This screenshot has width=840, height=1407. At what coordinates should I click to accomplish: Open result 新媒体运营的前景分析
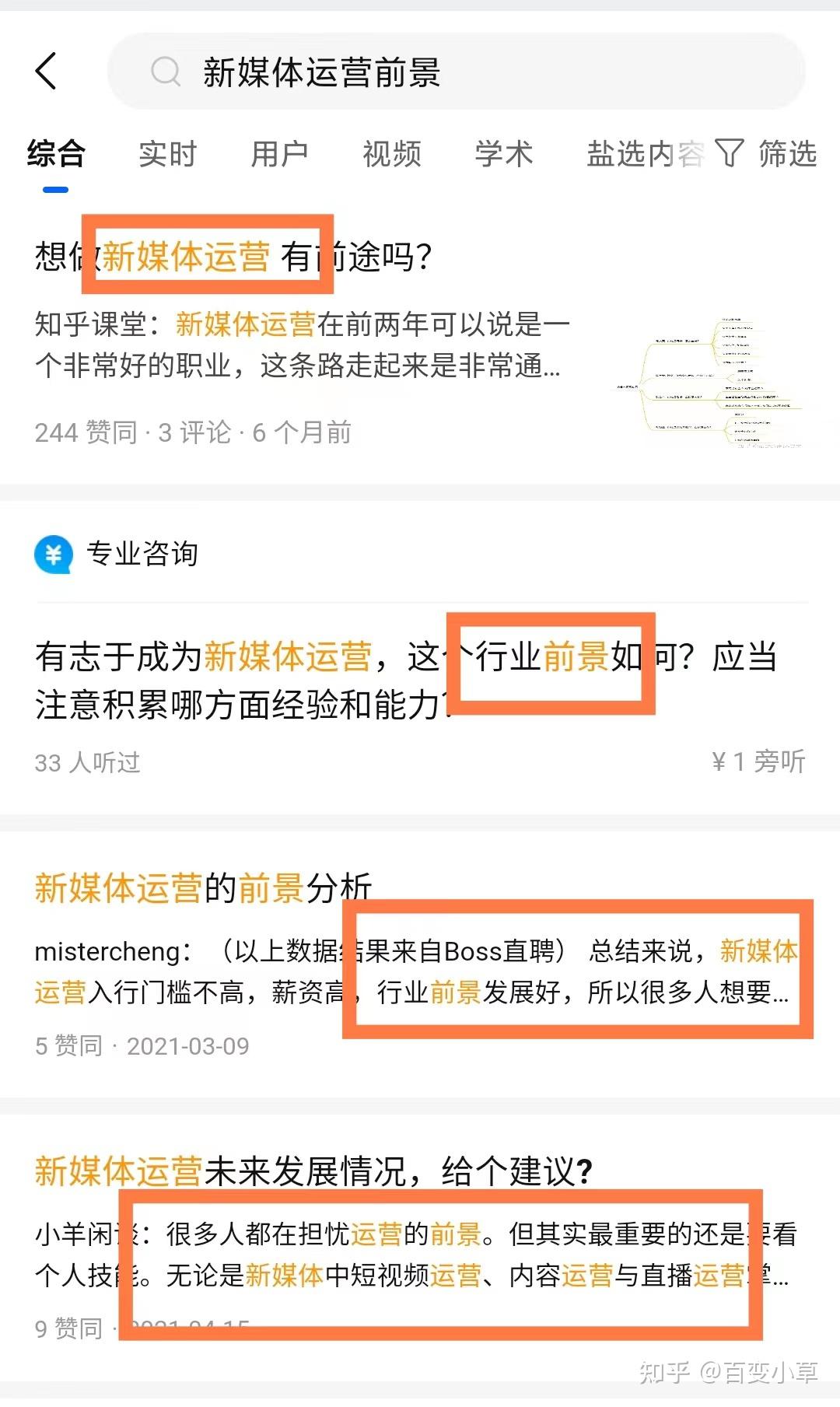click(204, 887)
